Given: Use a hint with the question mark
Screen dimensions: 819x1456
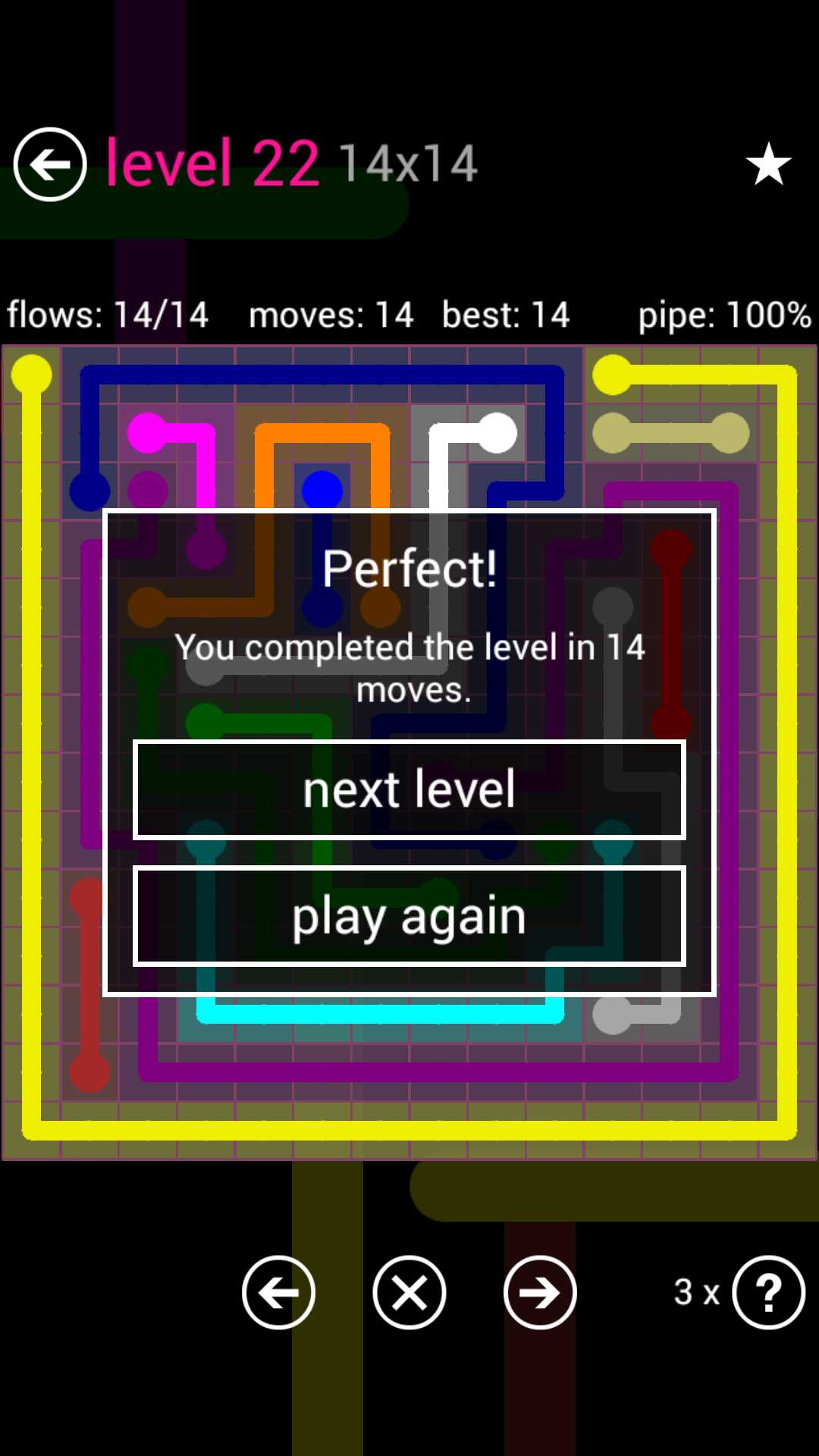Looking at the screenshot, I should tap(768, 1292).
